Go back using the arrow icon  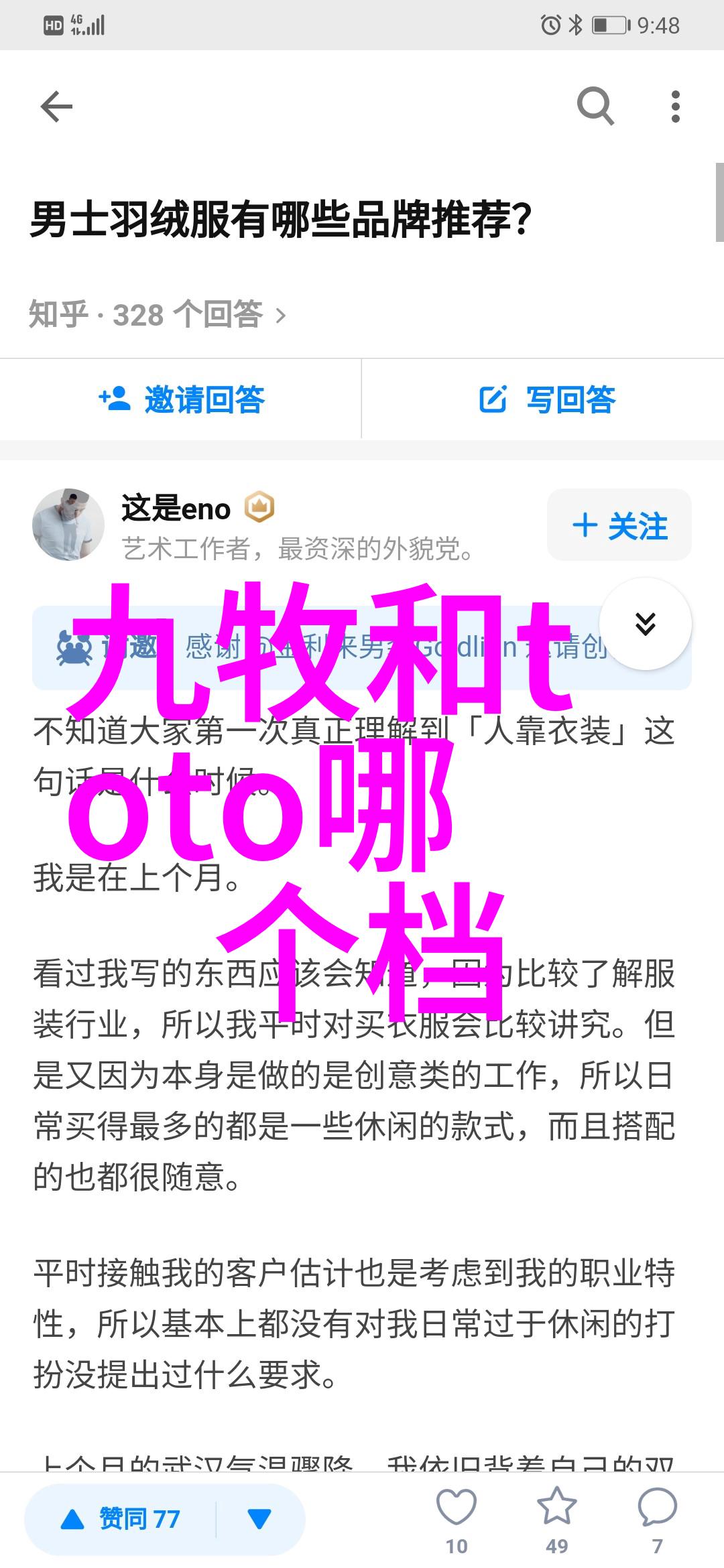pos(56,107)
